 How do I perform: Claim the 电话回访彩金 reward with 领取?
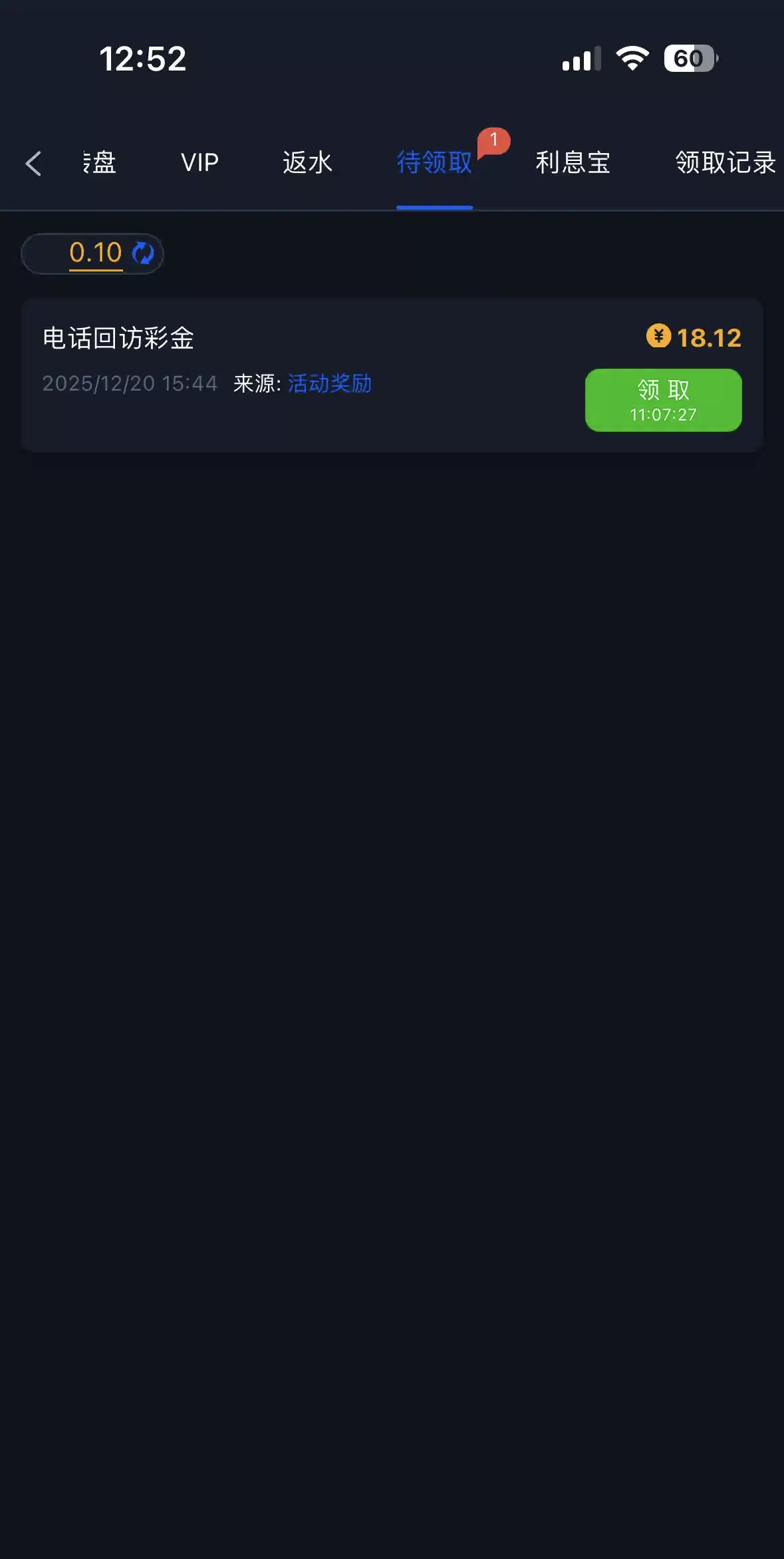click(x=663, y=400)
